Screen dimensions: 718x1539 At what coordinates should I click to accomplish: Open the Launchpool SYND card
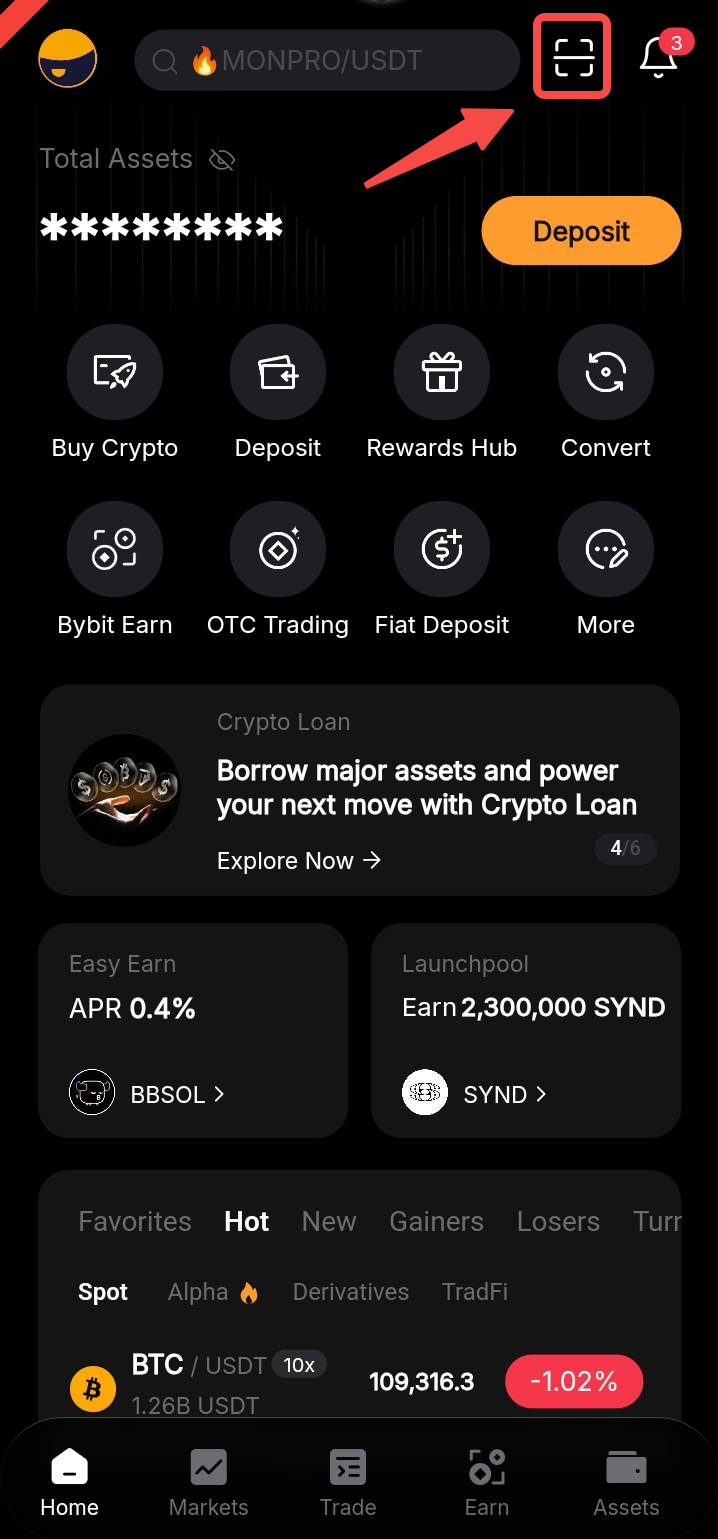[526, 1030]
